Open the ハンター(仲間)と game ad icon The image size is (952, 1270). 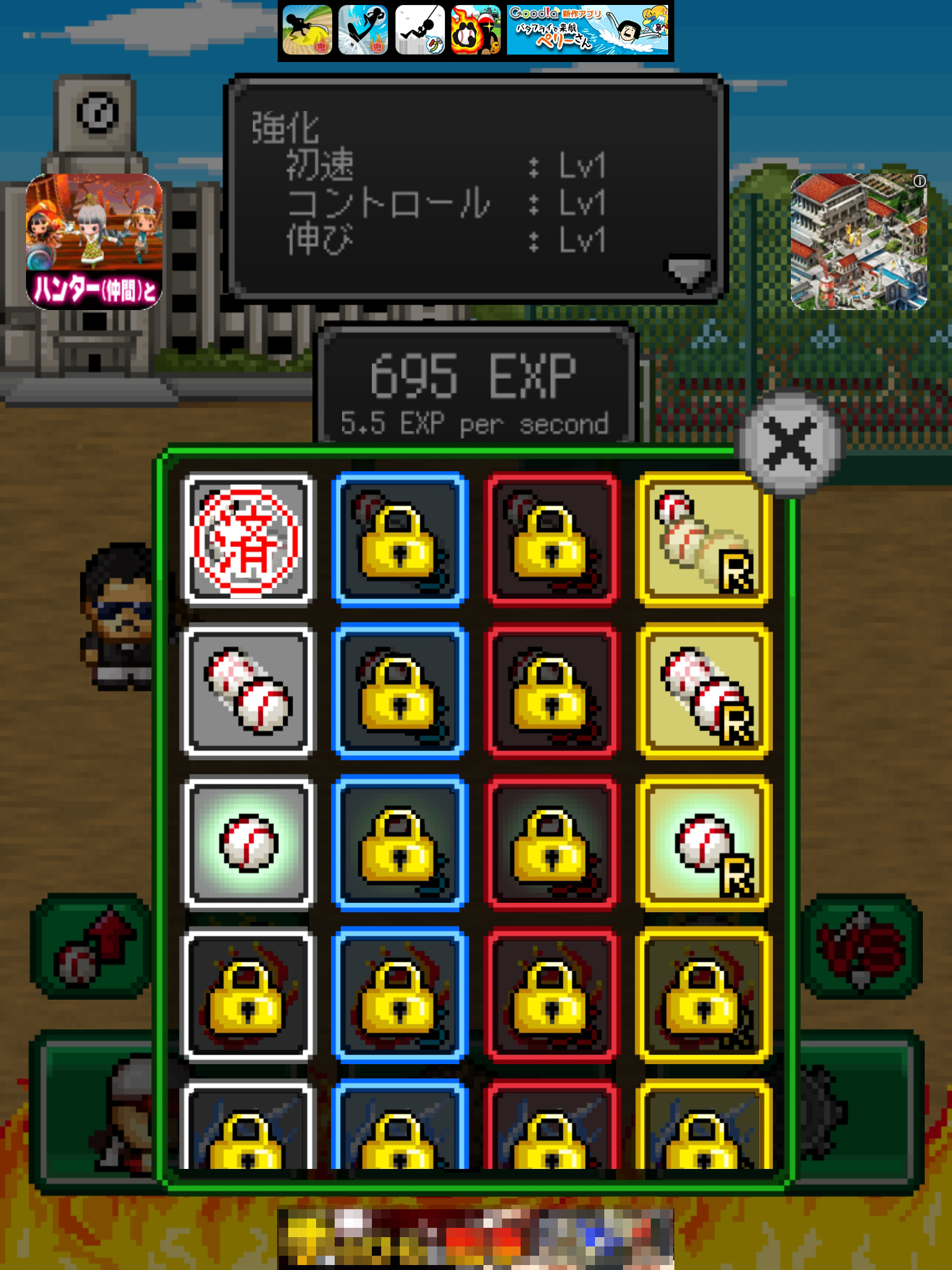tap(94, 242)
